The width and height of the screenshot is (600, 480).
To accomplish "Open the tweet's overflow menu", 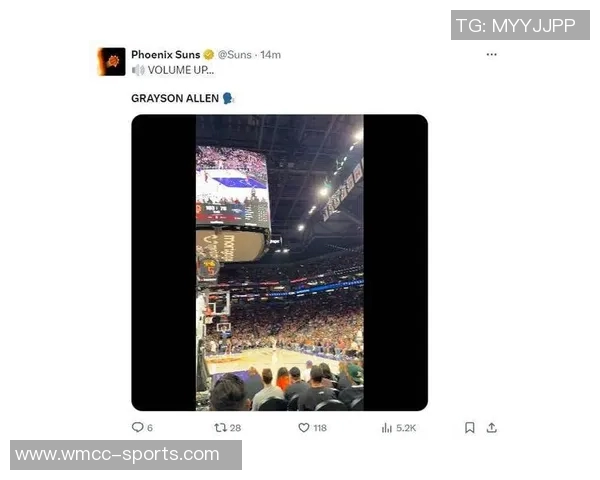I will point(491,55).
